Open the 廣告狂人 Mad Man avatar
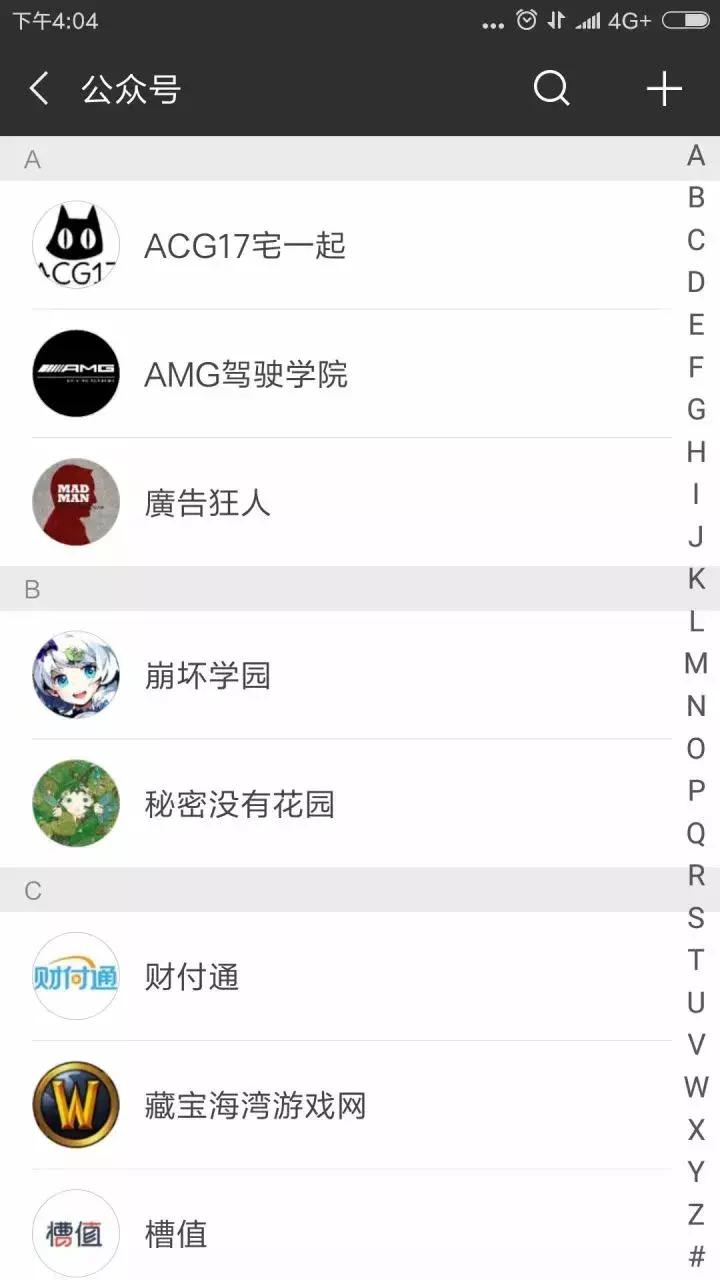720x1280 pixels. [x=75, y=503]
